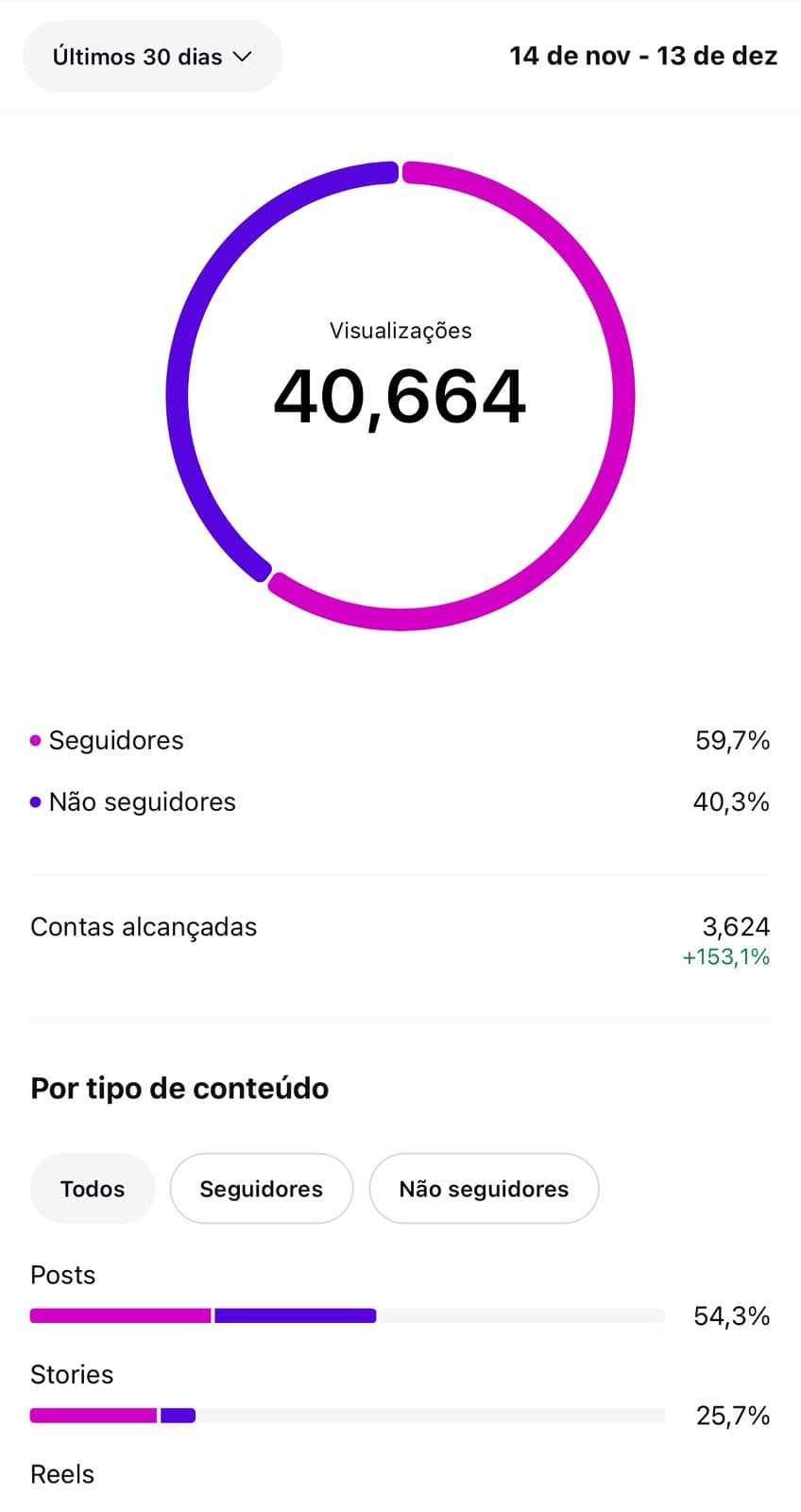Click the green '+153,1%' growth indicator
Image resolution: width=801 pixels, height=1512 pixels.
point(725,956)
